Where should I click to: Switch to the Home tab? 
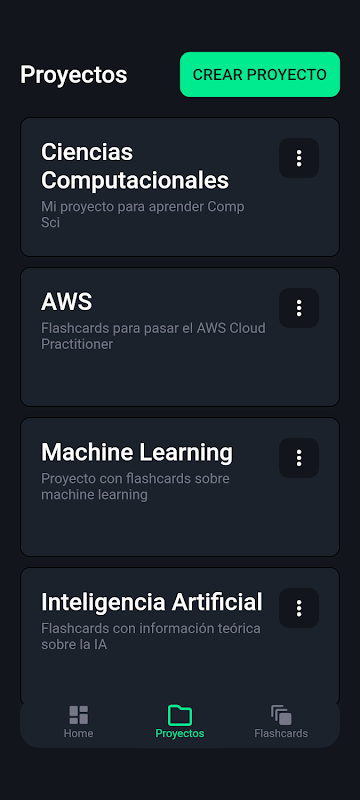pyautogui.click(x=79, y=722)
